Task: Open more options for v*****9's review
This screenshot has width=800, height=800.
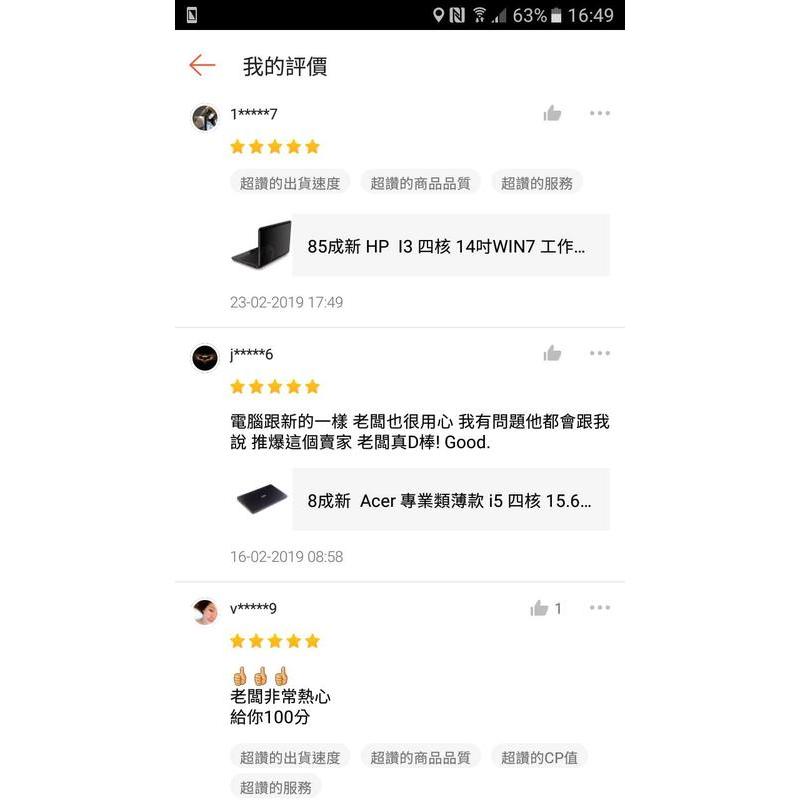Action: click(x=599, y=608)
